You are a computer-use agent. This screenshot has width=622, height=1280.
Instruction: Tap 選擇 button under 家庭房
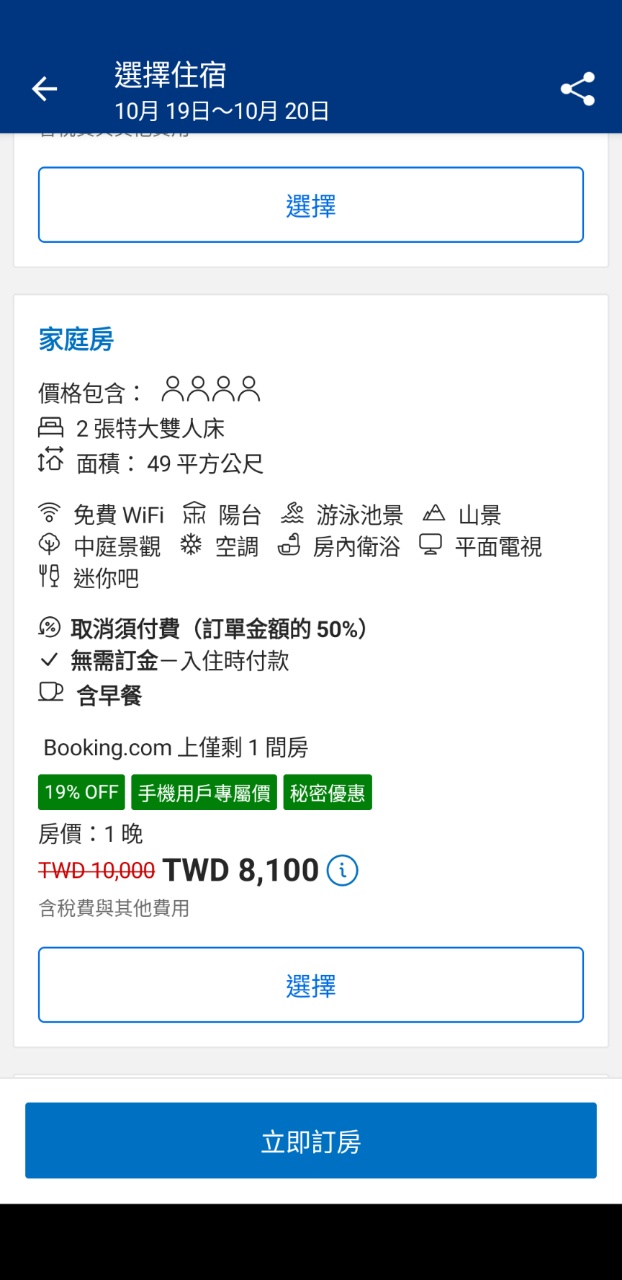[x=310, y=985]
